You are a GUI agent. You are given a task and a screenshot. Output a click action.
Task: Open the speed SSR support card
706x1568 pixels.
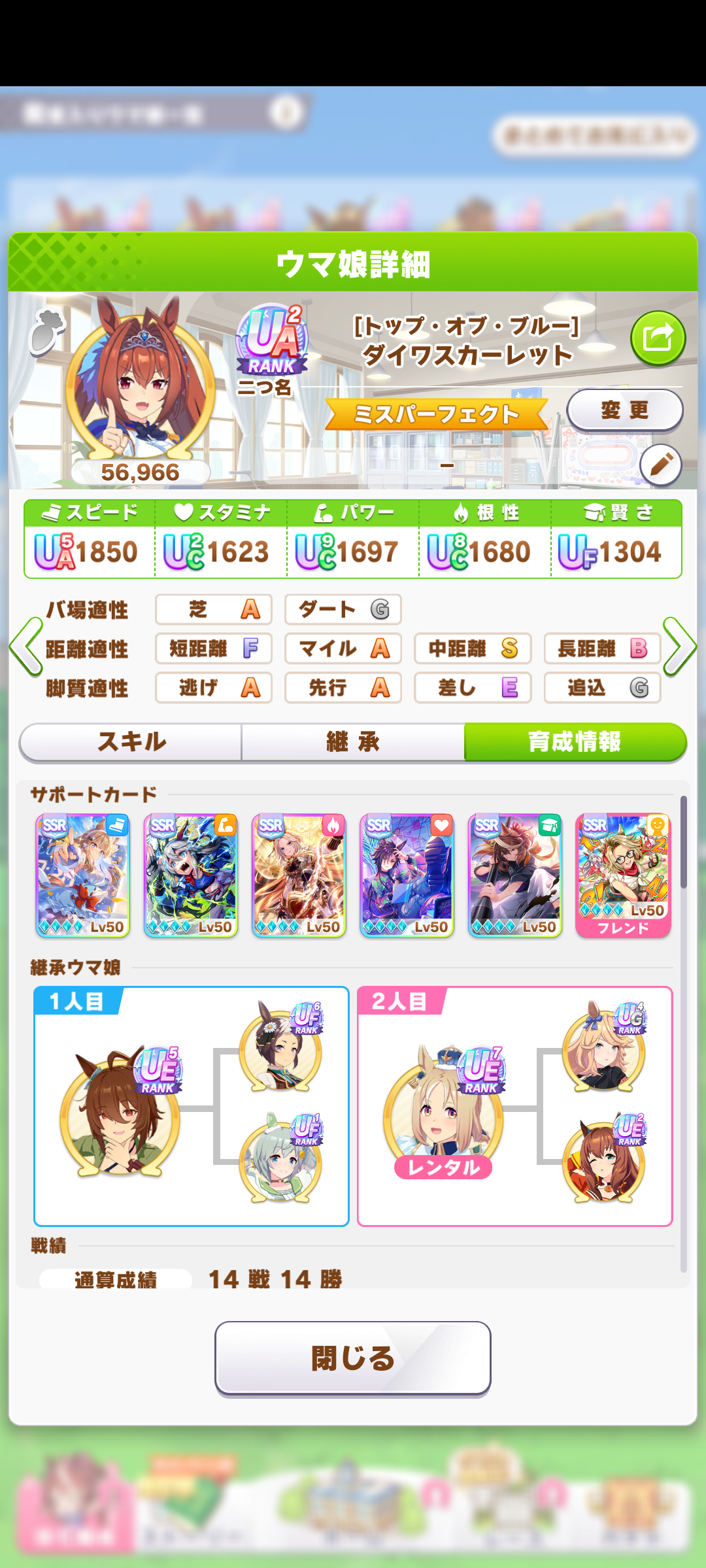[x=83, y=875]
